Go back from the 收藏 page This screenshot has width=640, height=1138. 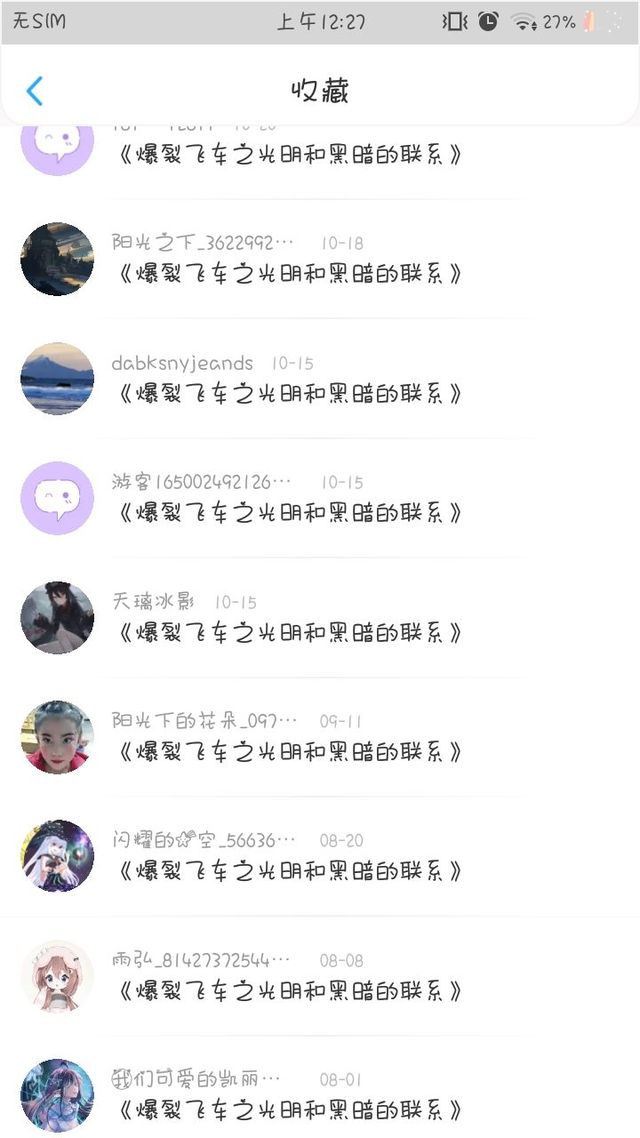coord(35,91)
